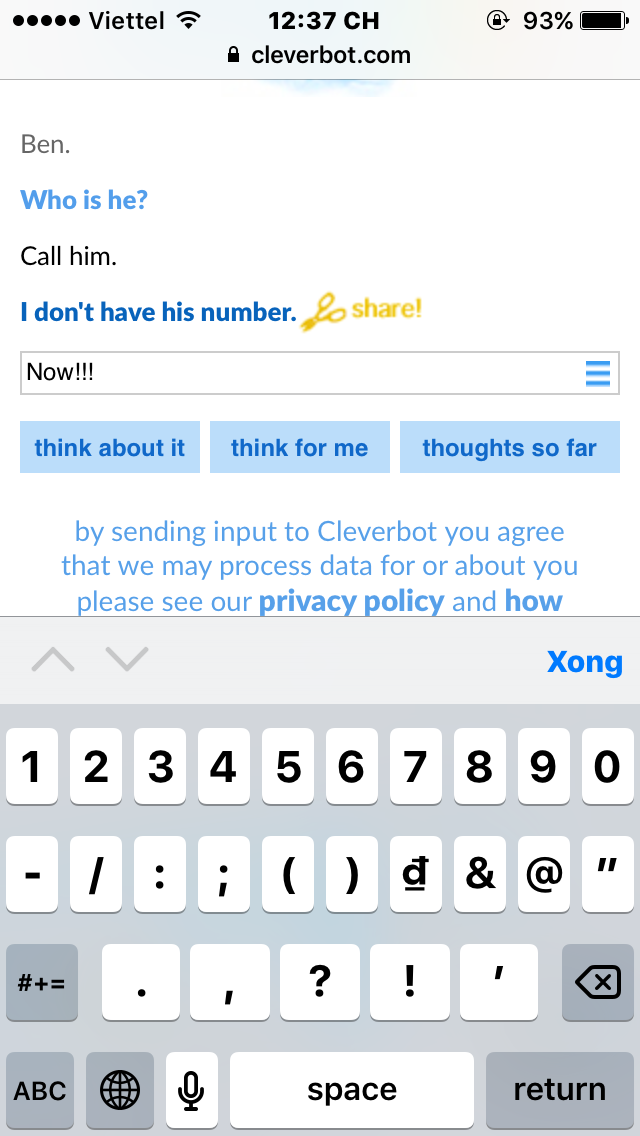
Task: Tap Xong to dismiss the keyboard
Action: click(x=584, y=661)
